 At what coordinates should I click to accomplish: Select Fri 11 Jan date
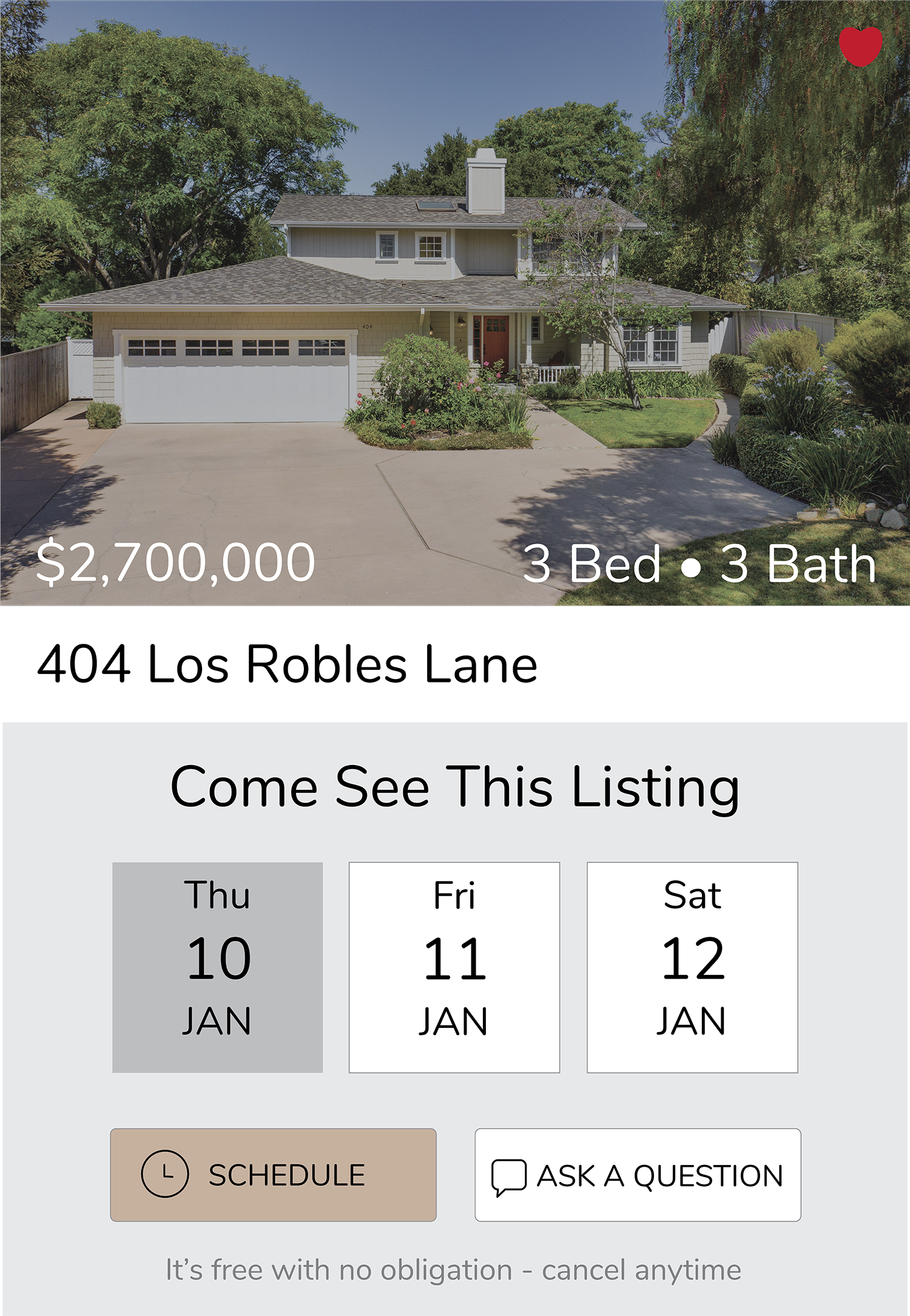click(x=454, y=967)
